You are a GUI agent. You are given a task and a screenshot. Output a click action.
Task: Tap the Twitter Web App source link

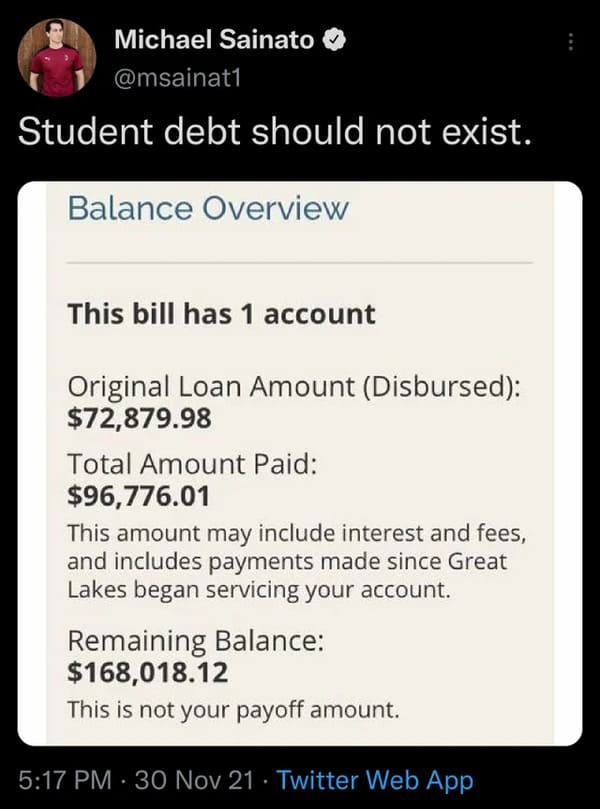tap(374, 780)
